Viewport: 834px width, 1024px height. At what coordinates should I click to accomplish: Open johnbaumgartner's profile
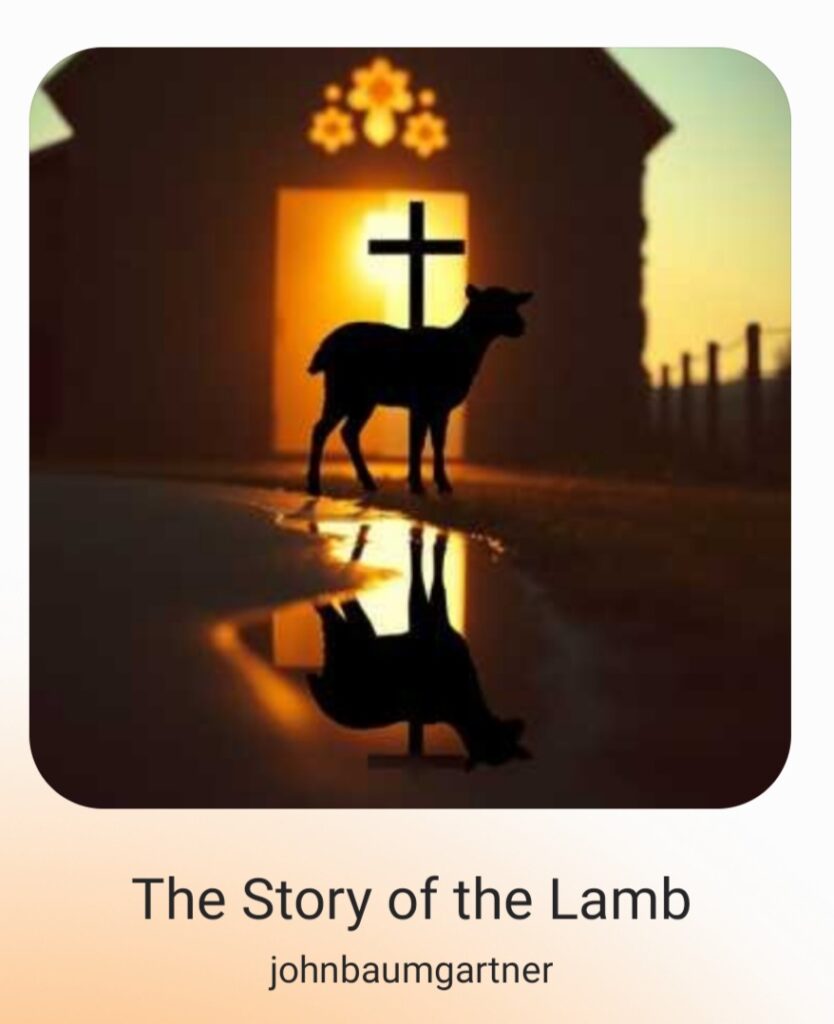(410, 969)
